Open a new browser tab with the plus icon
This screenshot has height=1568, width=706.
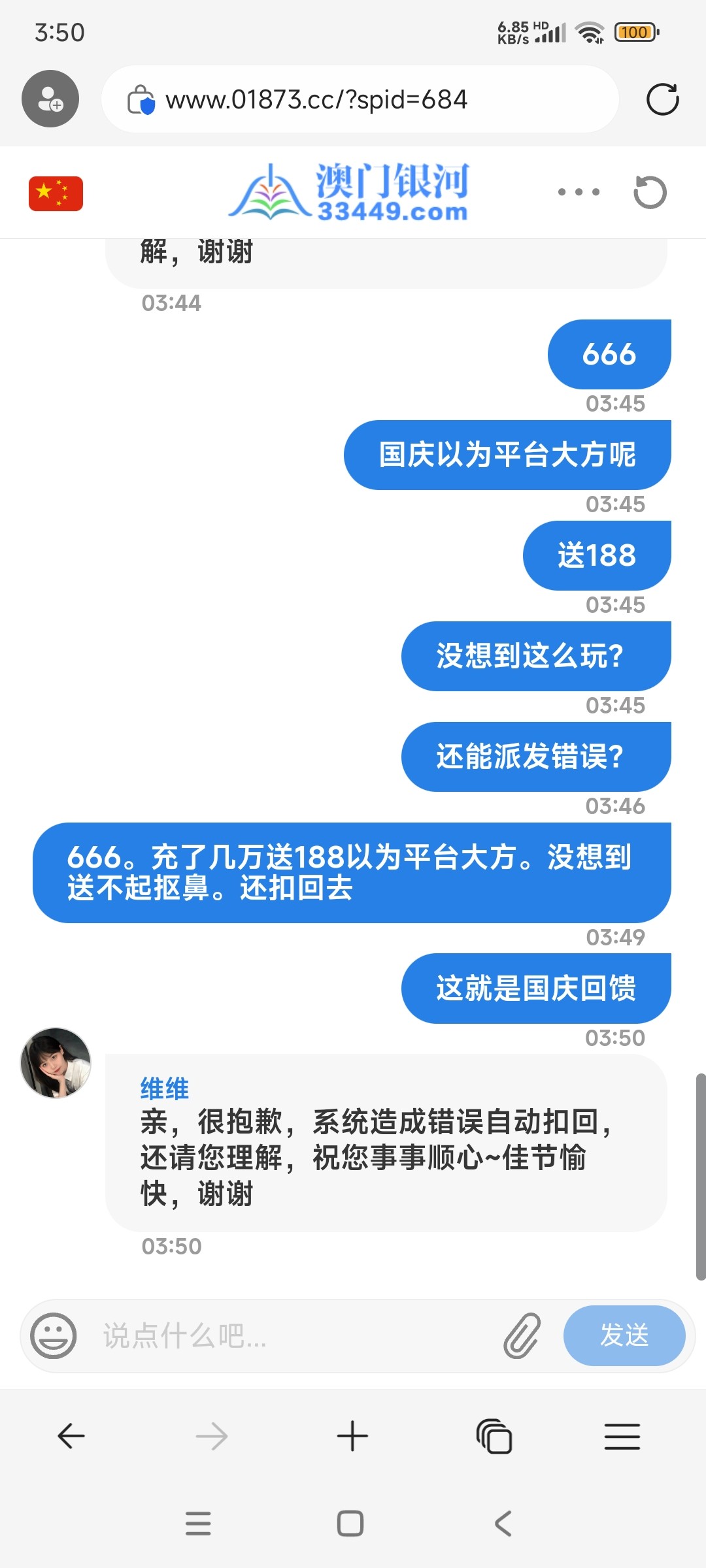[x=352, y=1436]
